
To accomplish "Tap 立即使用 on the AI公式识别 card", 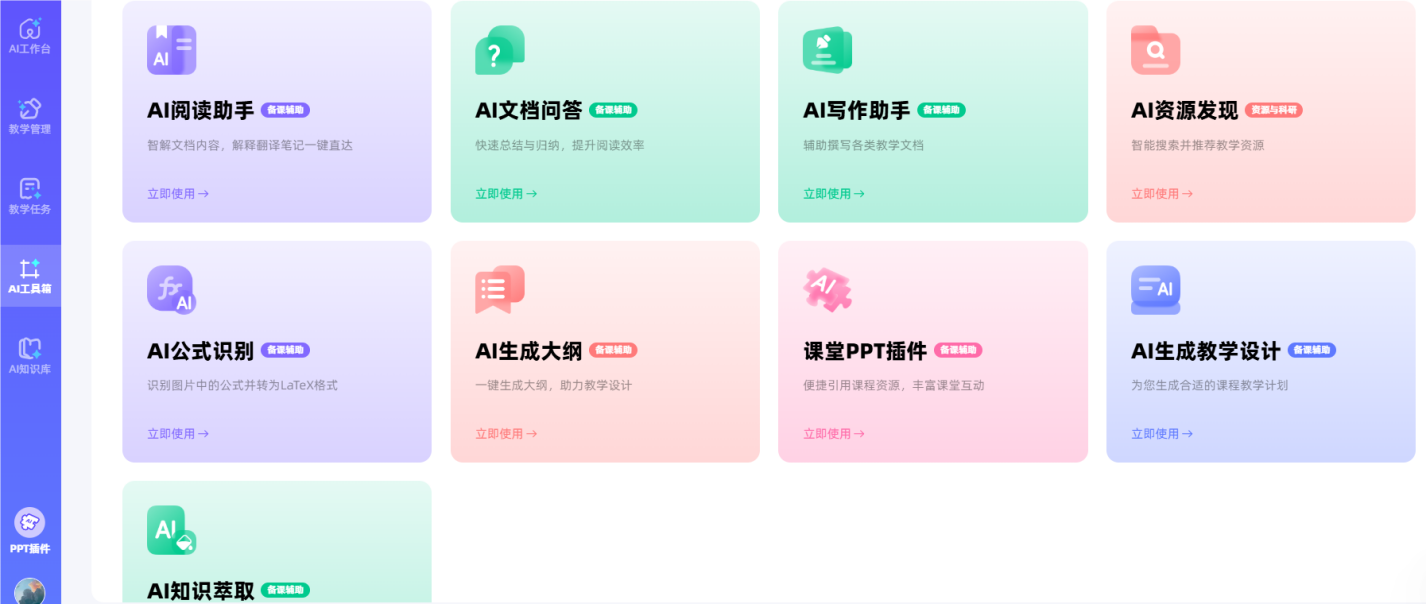I will [177, 434].
